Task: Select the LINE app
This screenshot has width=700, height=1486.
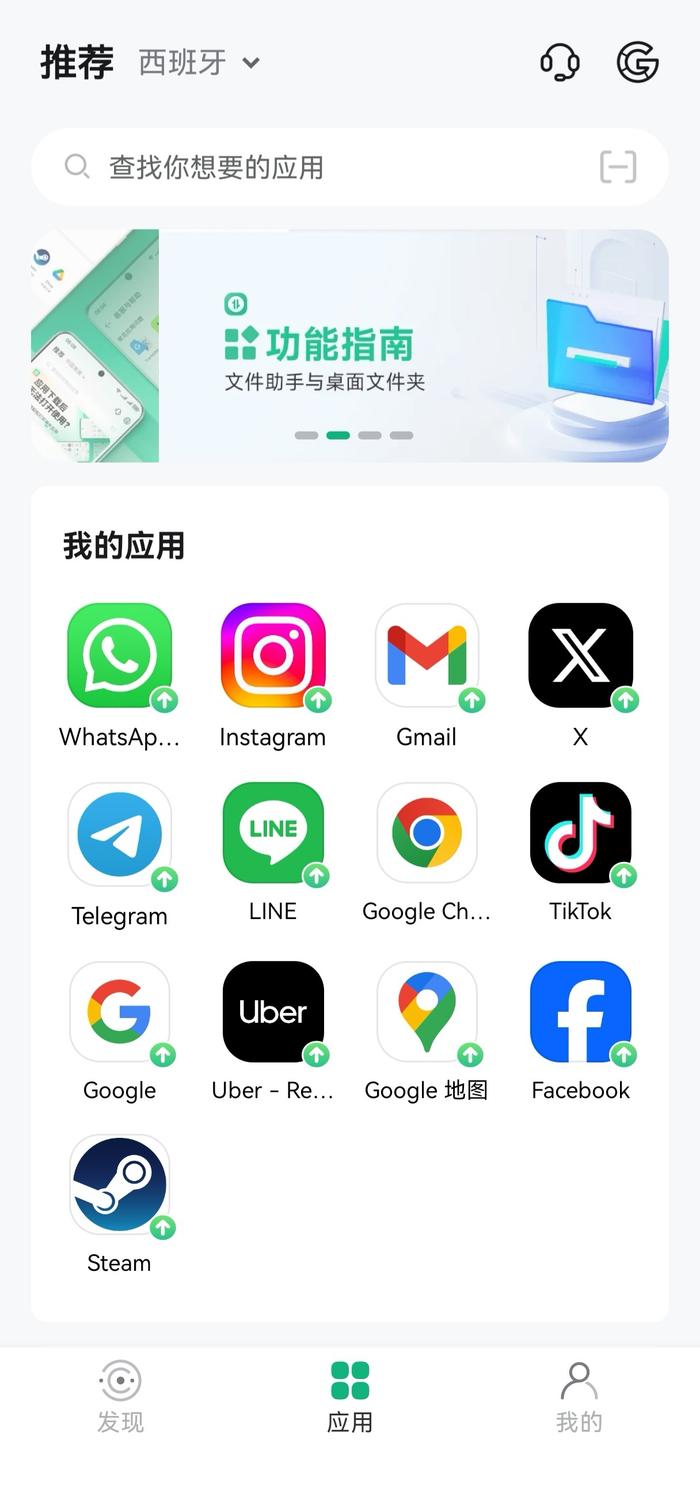Action: click(x=273, y=833)
